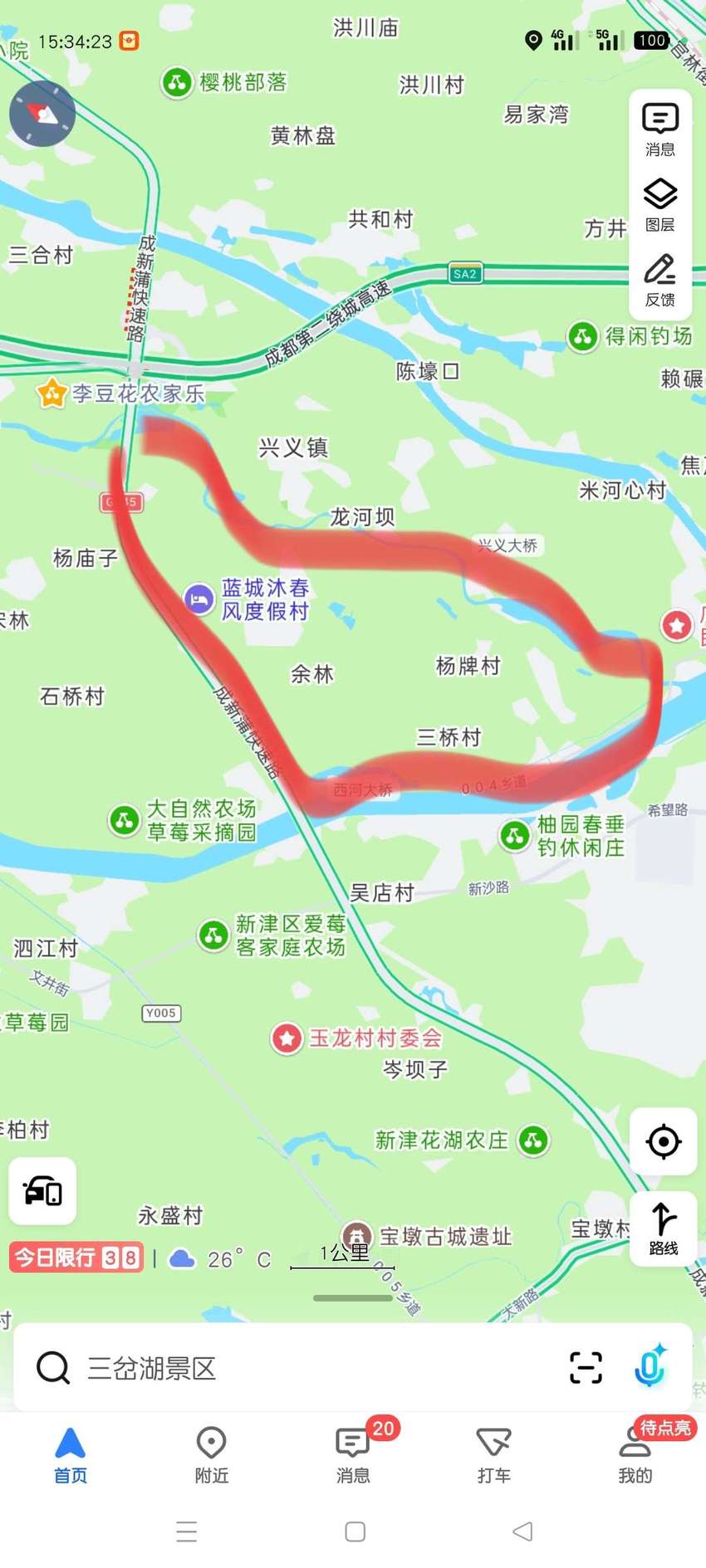Viewport: 706px width, 1568px height.
Task: Switch to the 首页 home tab
Action: click(x=71, y=1455)
